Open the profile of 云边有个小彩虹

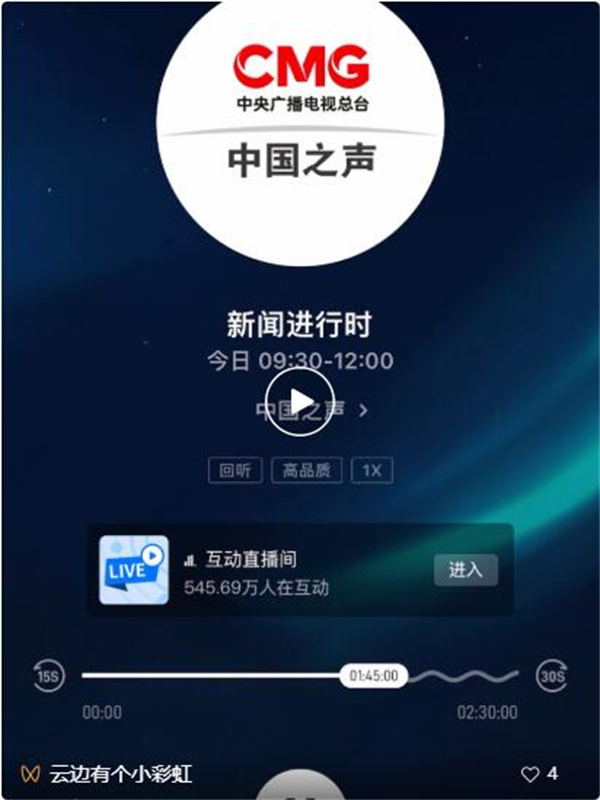click(x=120, y=774)
